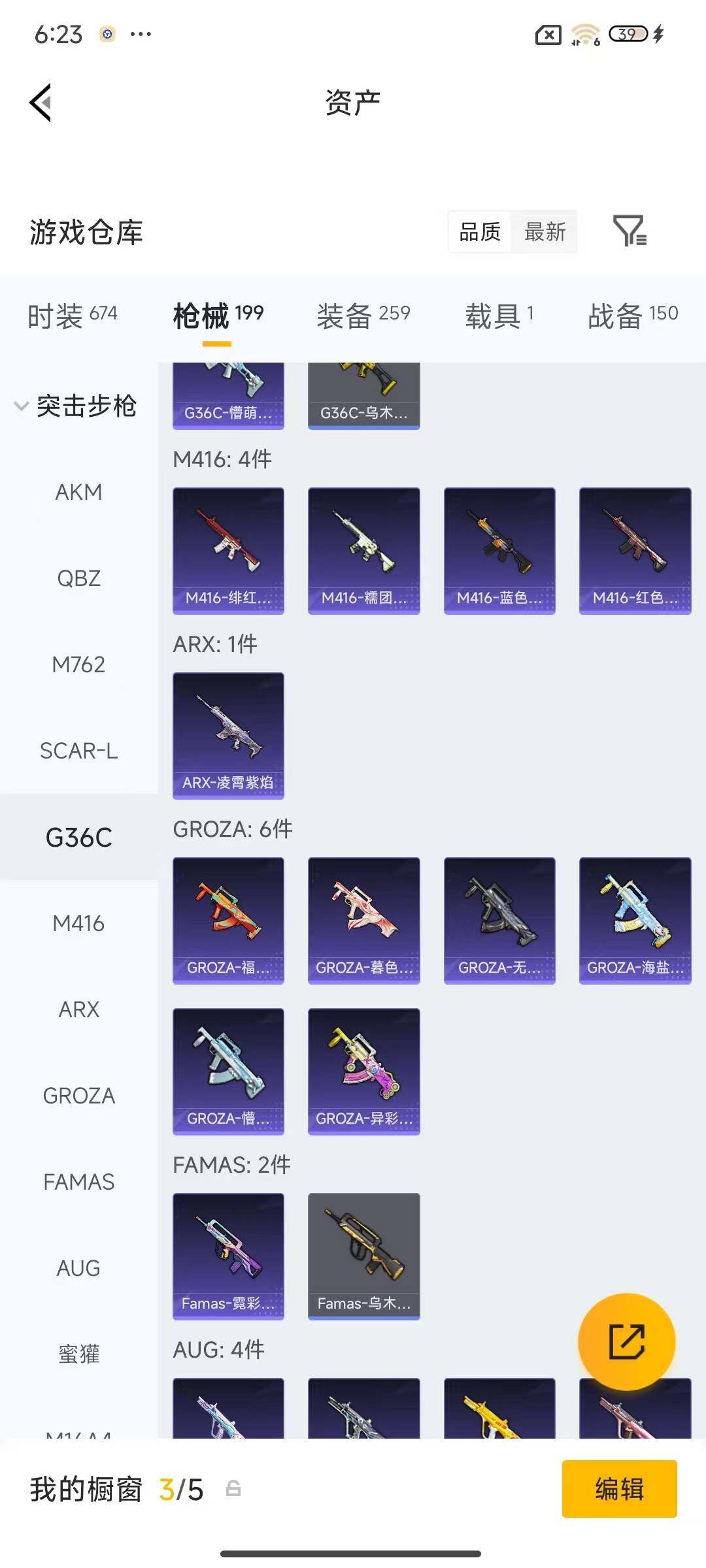Open the GROZA-海盐 skin tile

(x=635, y=921)
